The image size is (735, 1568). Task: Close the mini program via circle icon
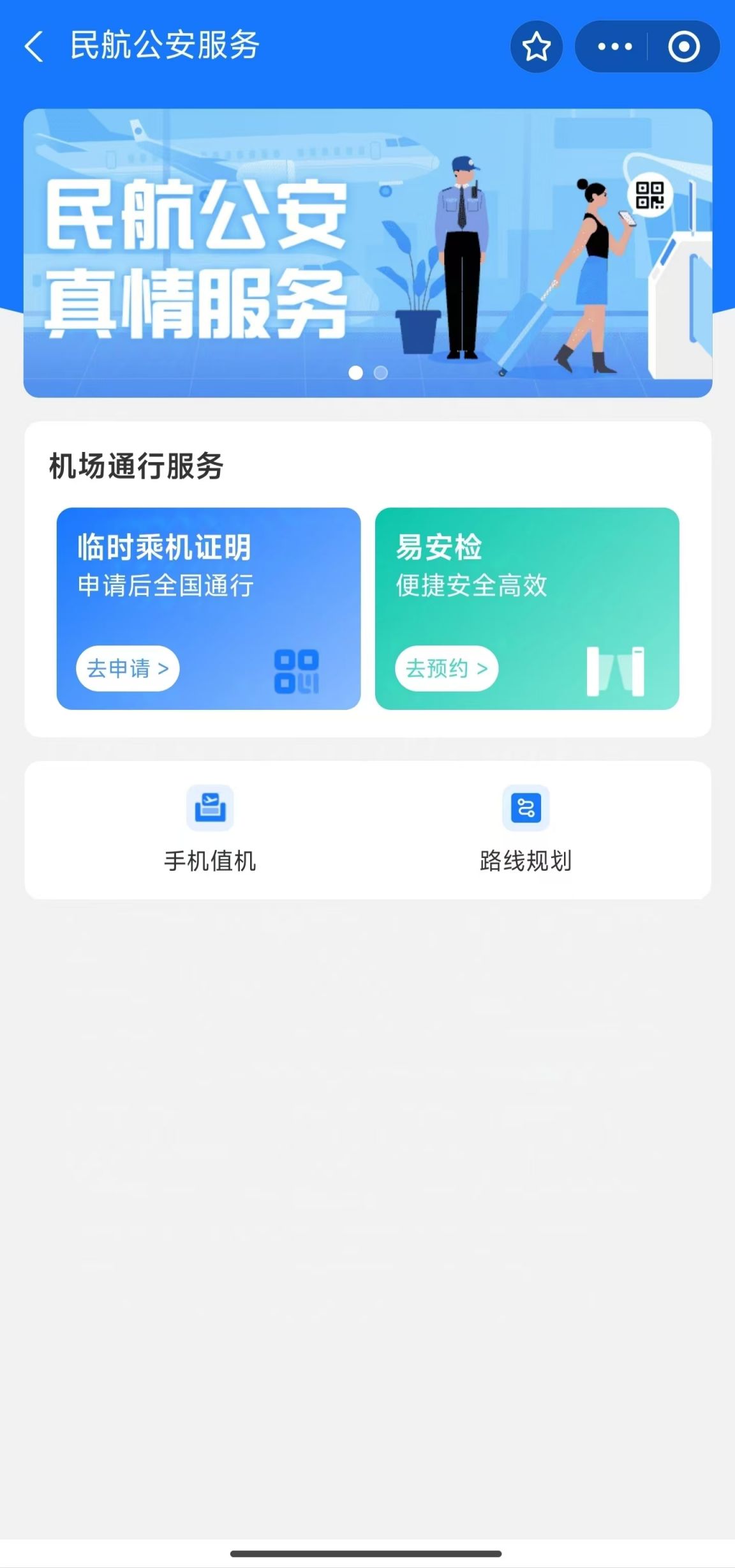[x=683, y=47]
